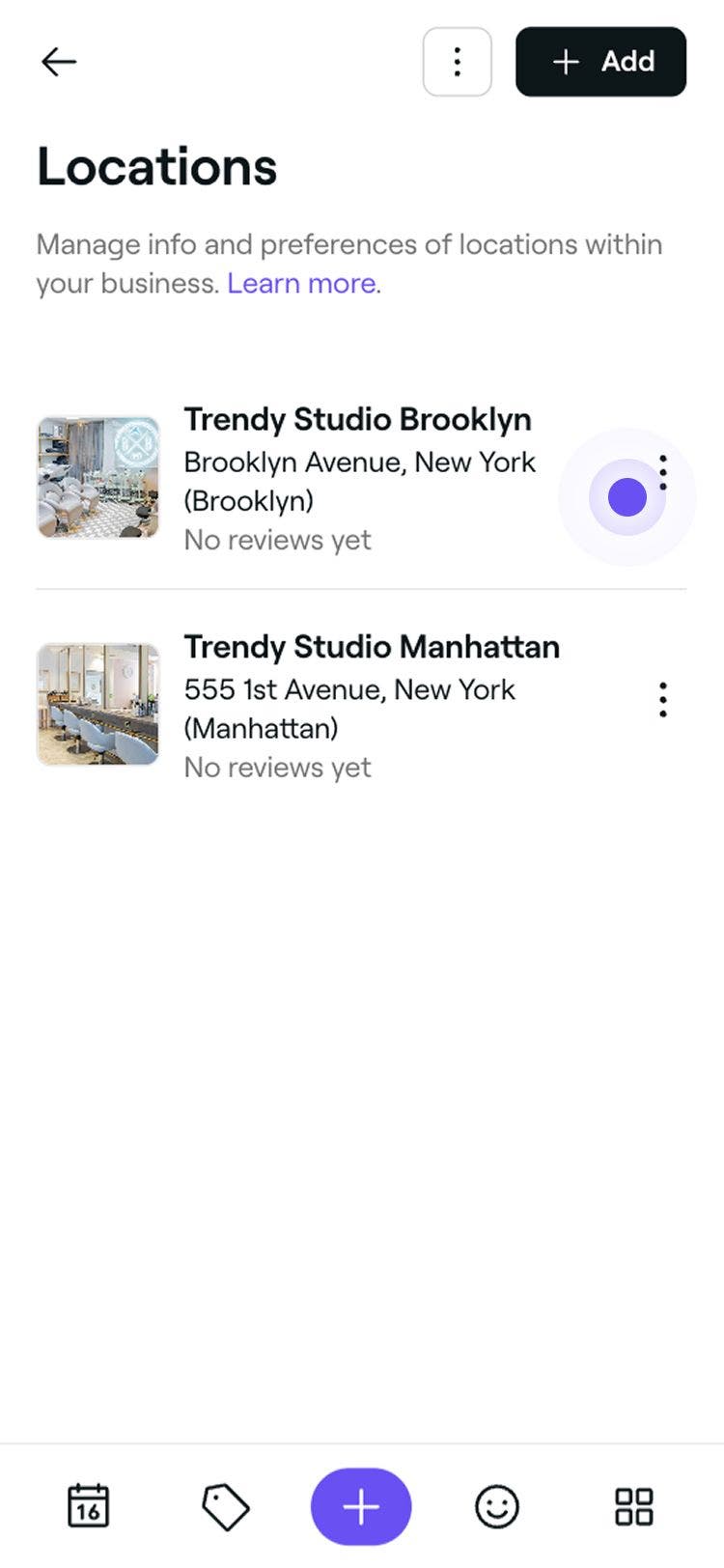Switch to the sales tag tab

(x=225, y=1506)
